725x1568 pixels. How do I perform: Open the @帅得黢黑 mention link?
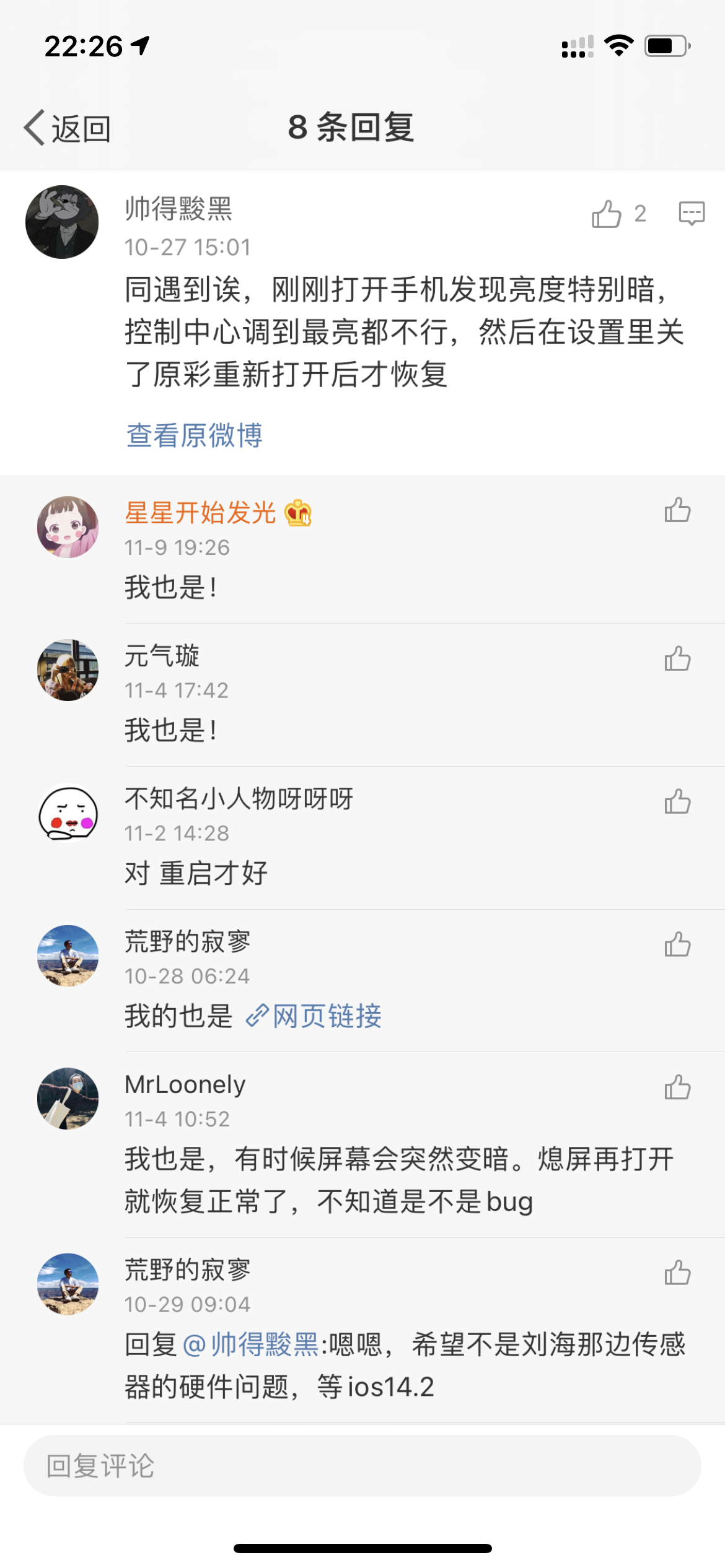251,1345
